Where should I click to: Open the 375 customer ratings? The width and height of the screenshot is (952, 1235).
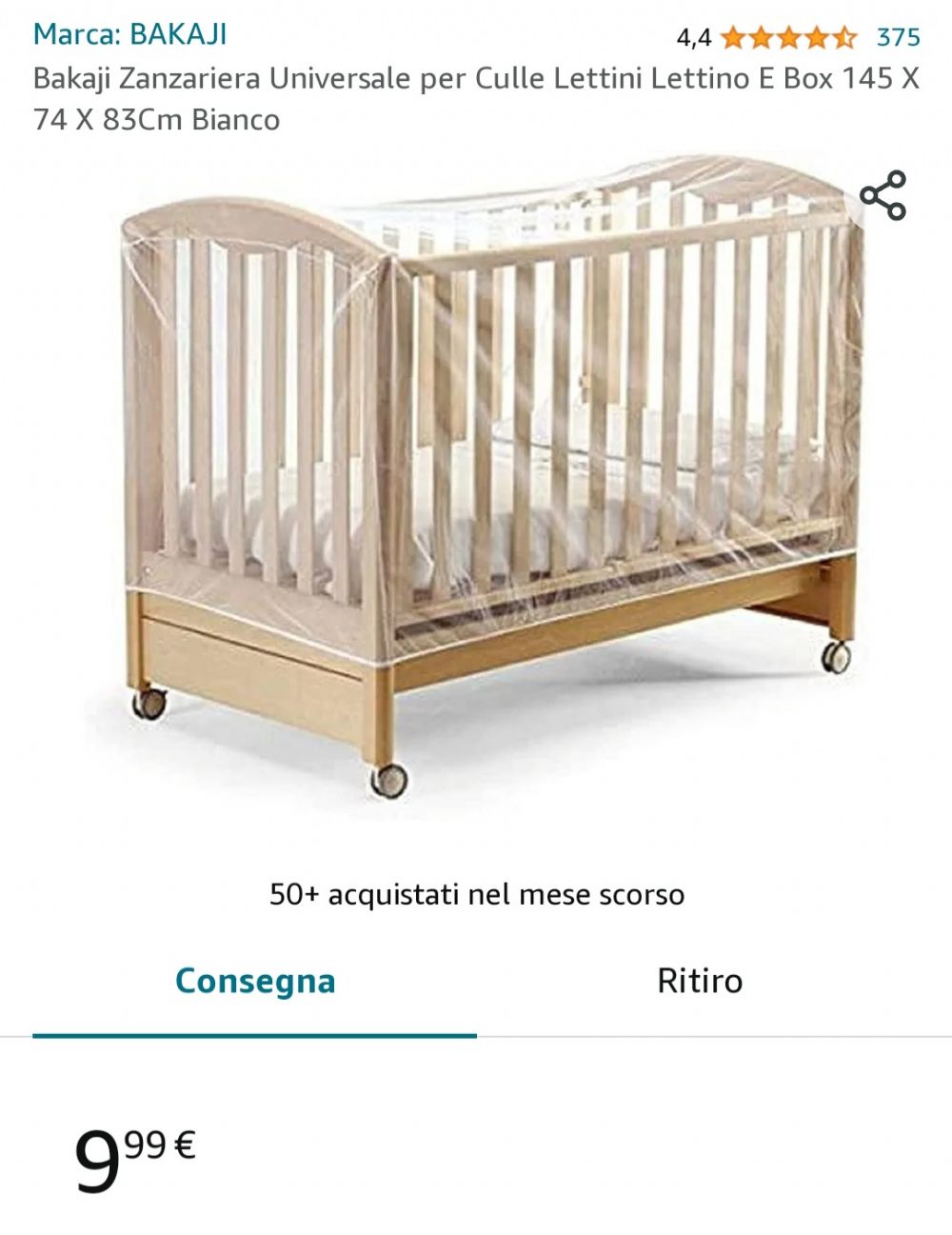(898, 37)
